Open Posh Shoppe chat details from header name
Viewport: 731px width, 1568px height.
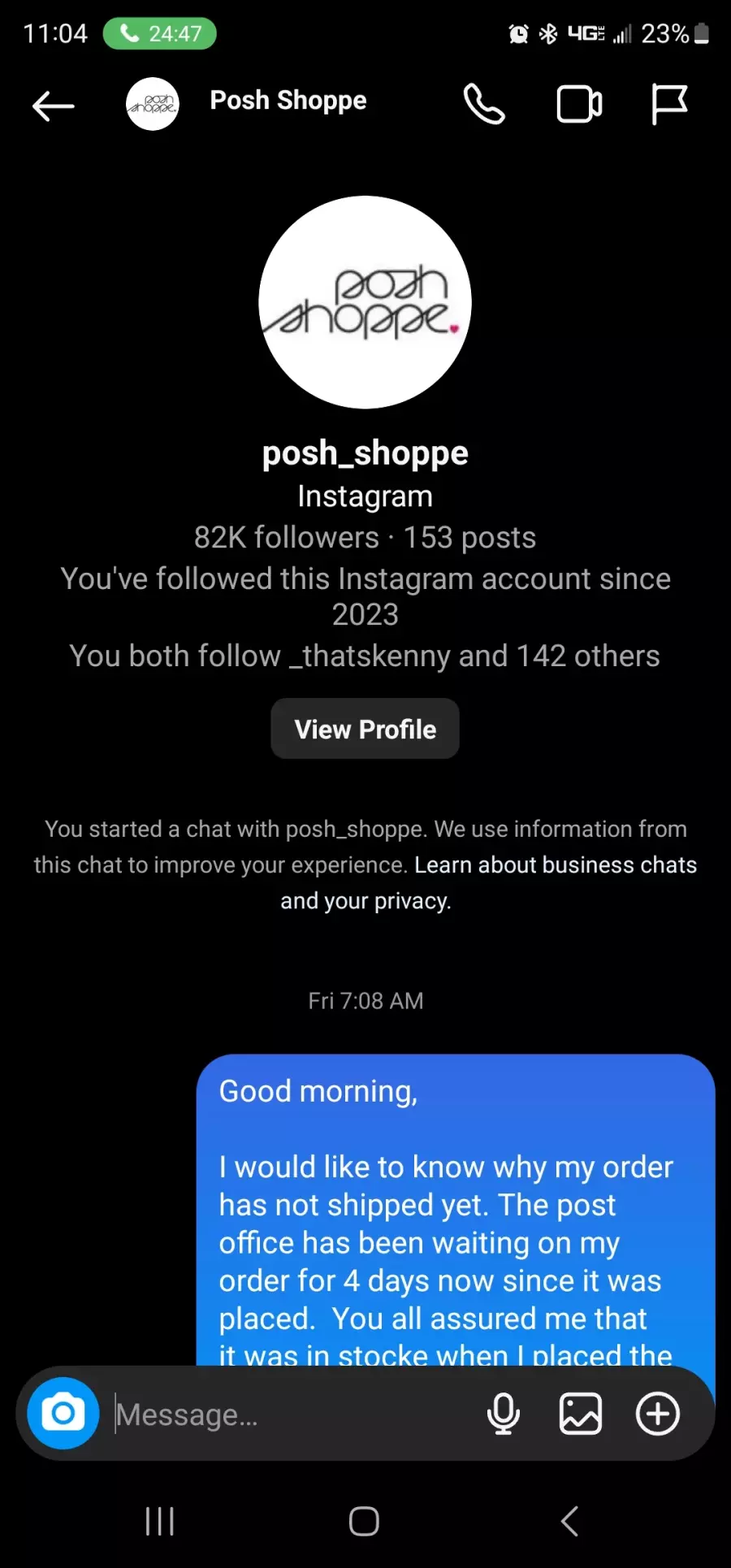click(x=288, y=101)
